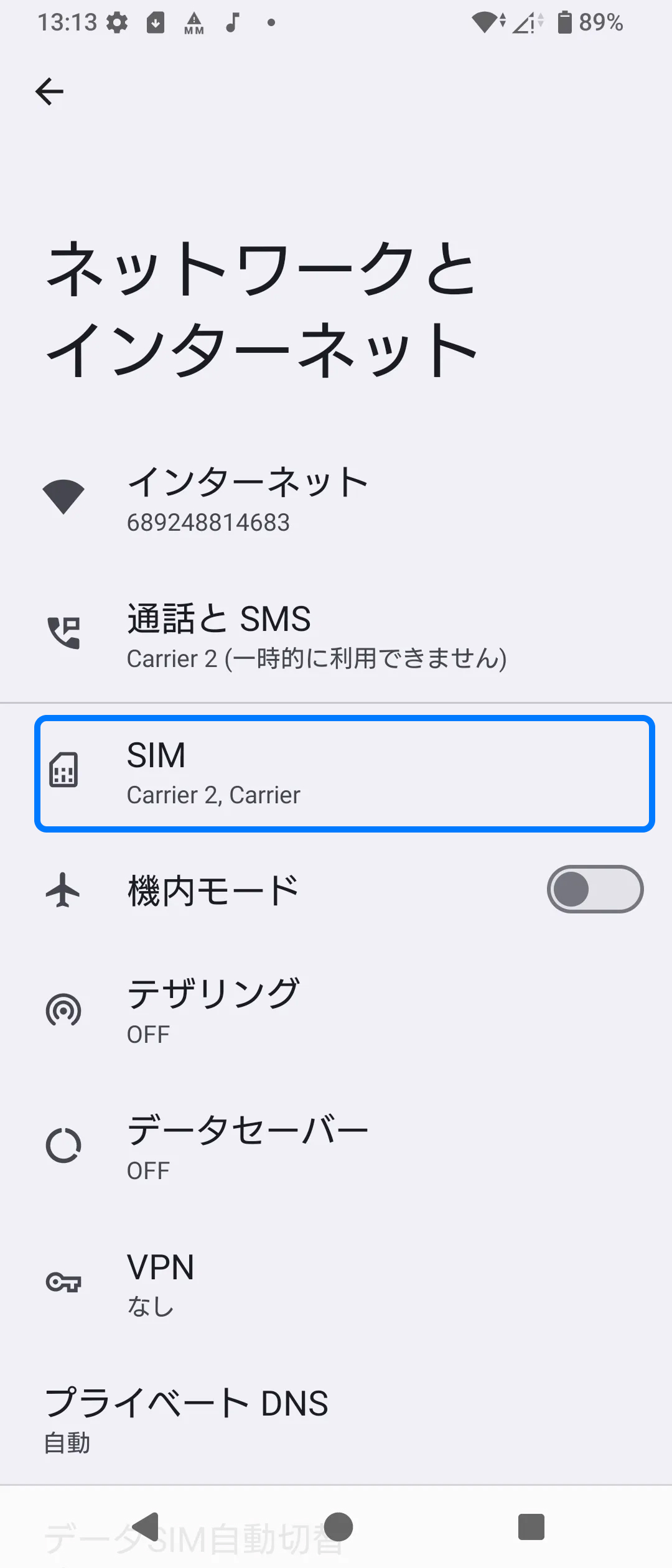672x1568 pixels.
Task: Open the SIM settings row
Action: coord(343,773)
